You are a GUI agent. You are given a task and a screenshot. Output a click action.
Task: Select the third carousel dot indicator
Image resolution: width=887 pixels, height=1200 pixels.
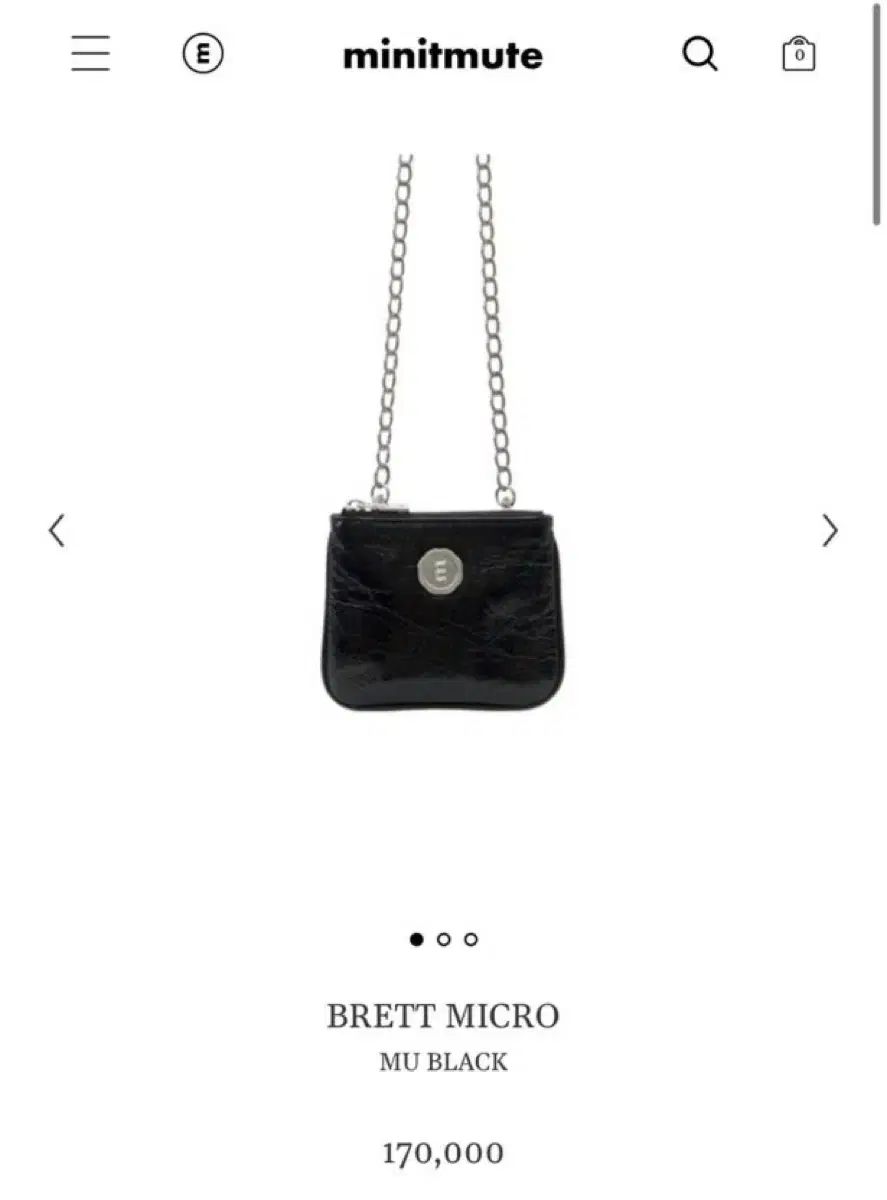click(468, 939)
